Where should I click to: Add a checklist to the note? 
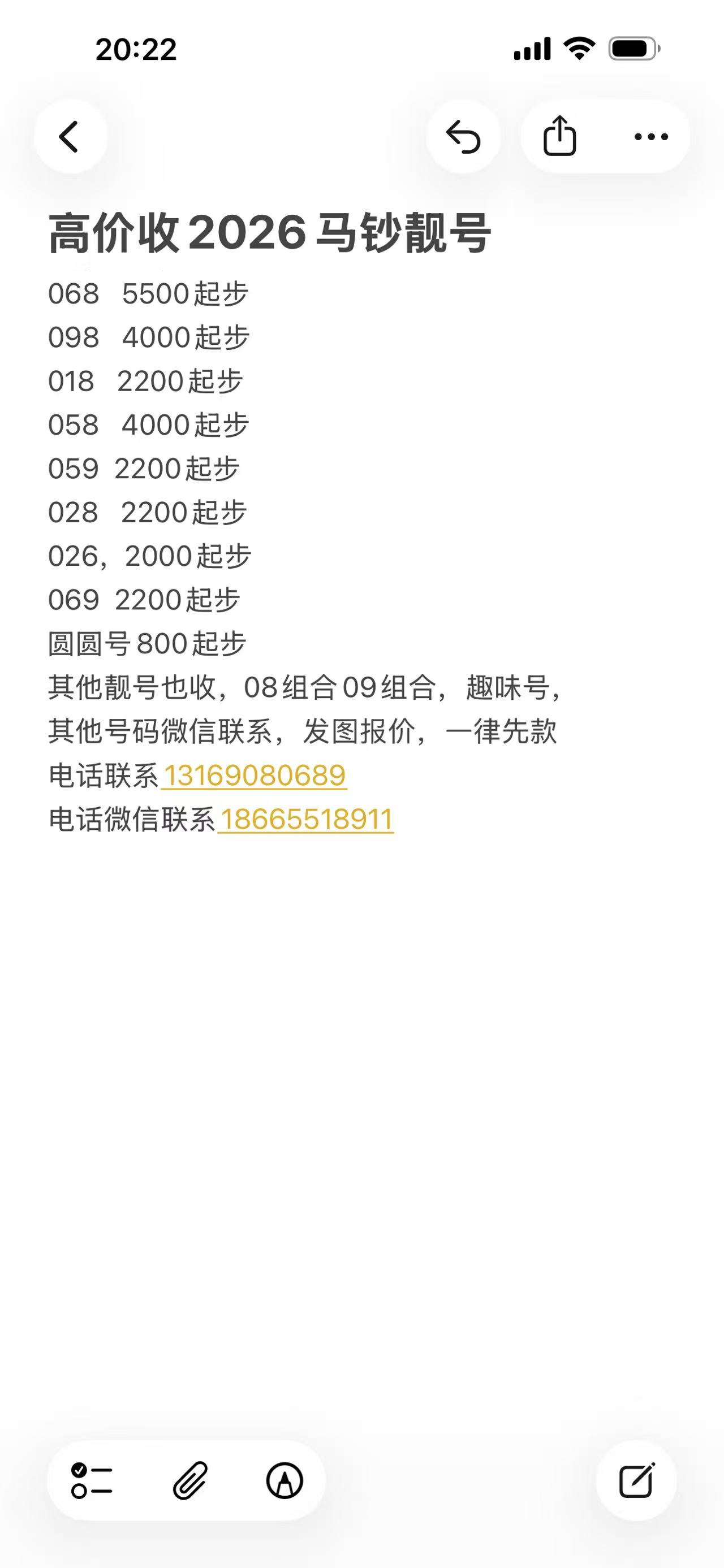click(x=92, y=1481)
